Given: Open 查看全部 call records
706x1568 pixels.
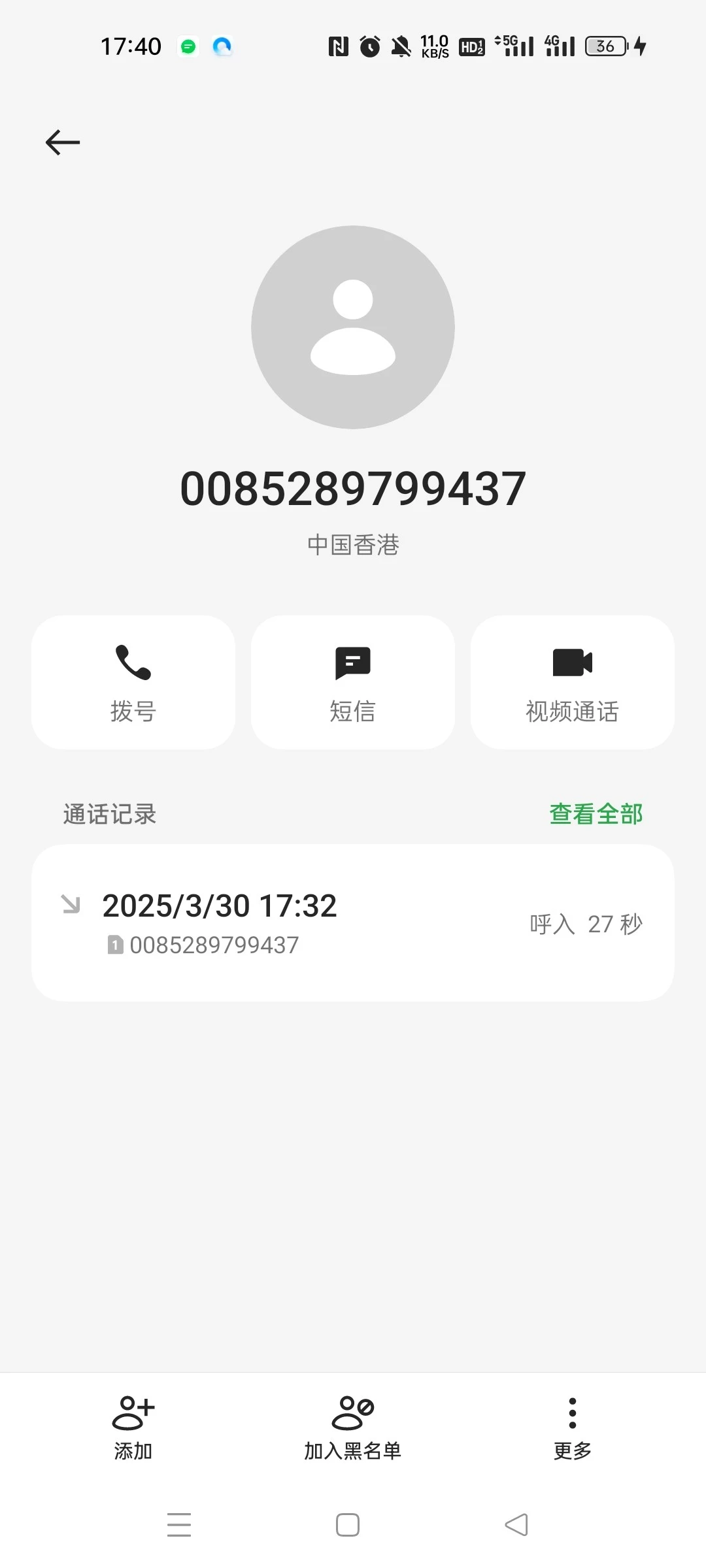Looking at the screenshot, I should pyautogui.click(x=596, y=814).
